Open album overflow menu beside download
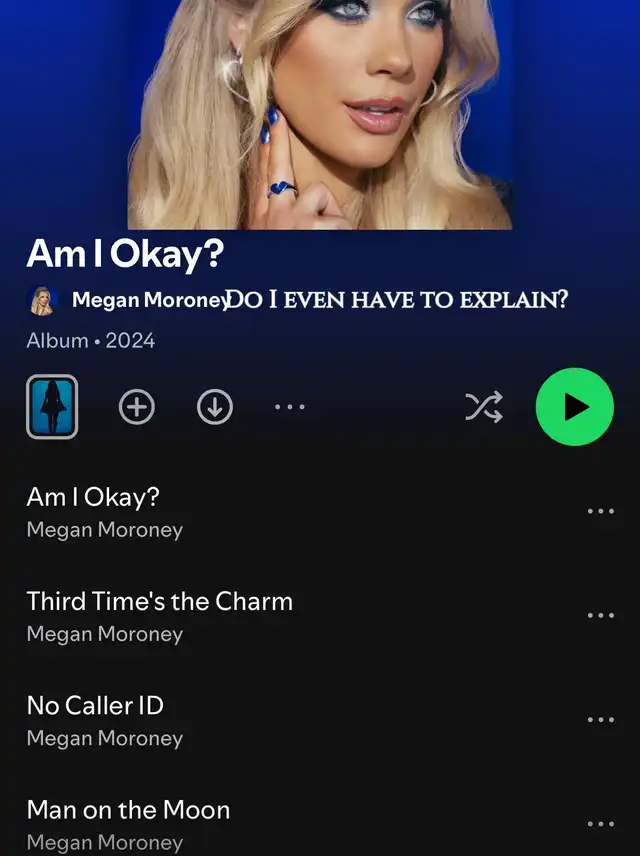Screen dimensions: 640x856 (290, 407)
